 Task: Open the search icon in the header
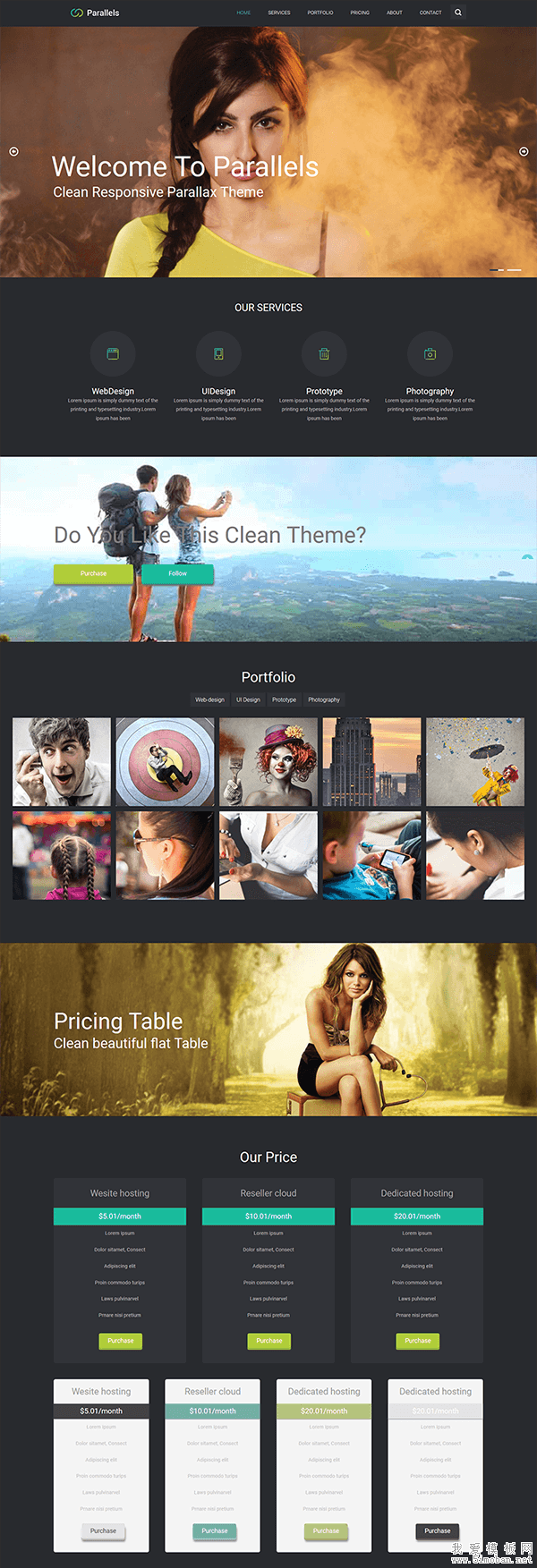point(458,13)
